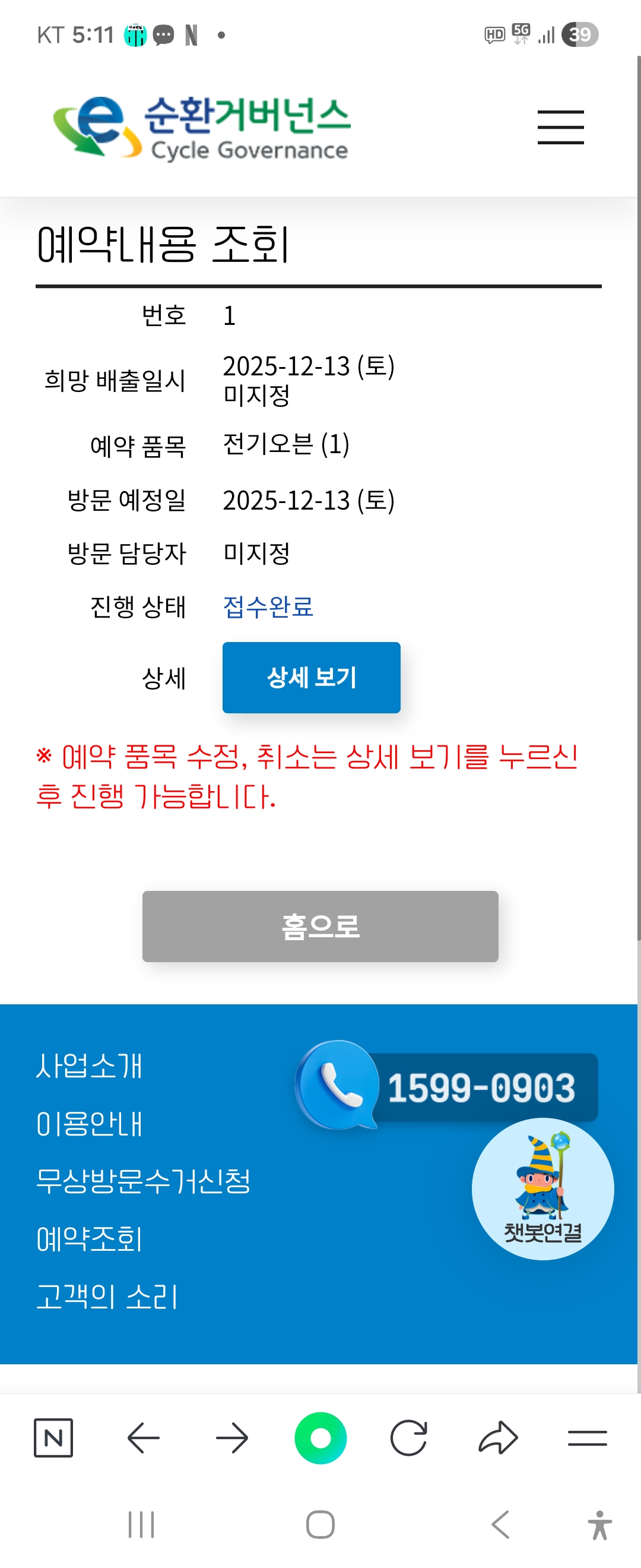Screen dimensions: 641x1568
Task: Tap the green Naver search circle
Action: pyautogui.click(x=320, y=1438)
